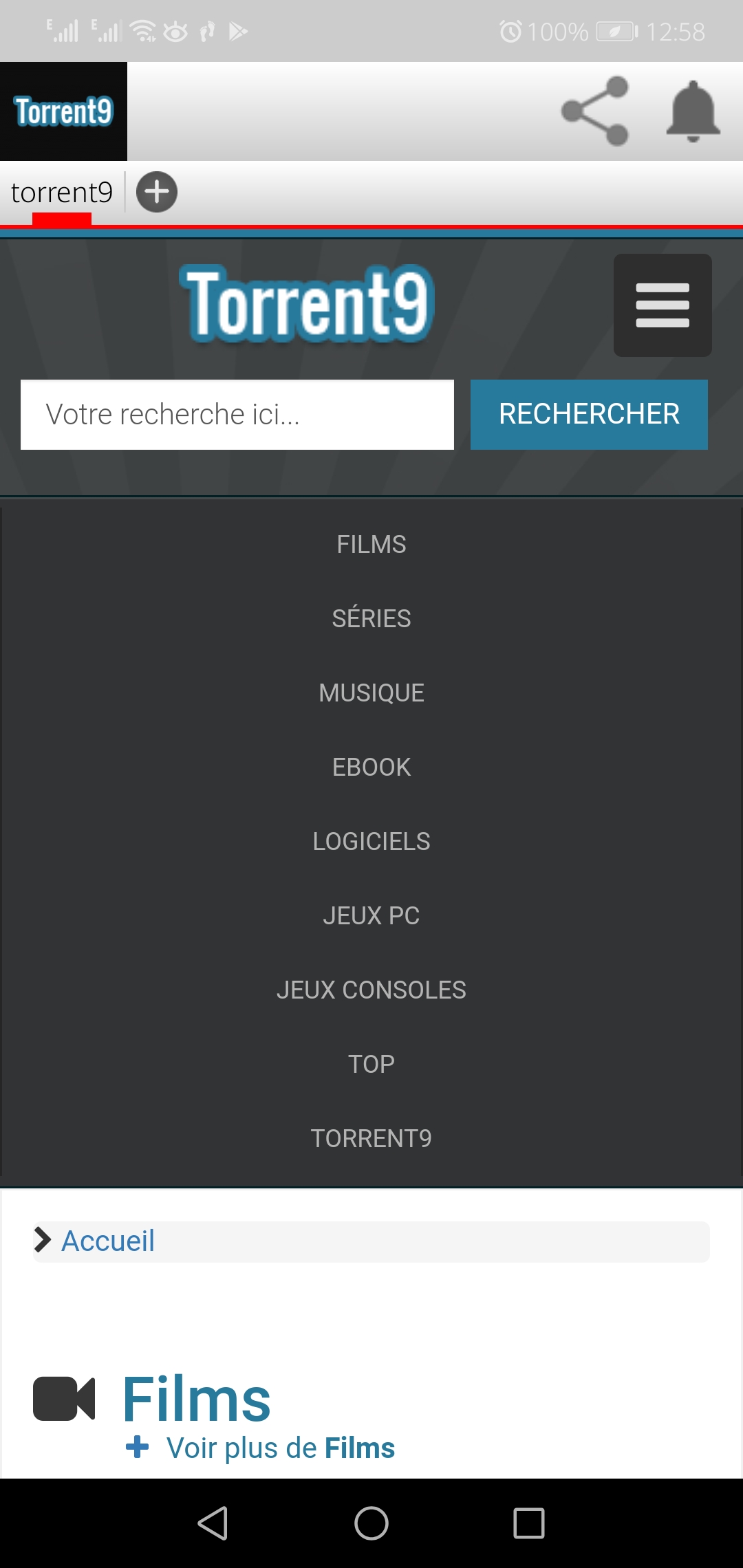Toggle the hamburger menu button
The height and width of the screenshot is (1568, 743).
[662, 305]
